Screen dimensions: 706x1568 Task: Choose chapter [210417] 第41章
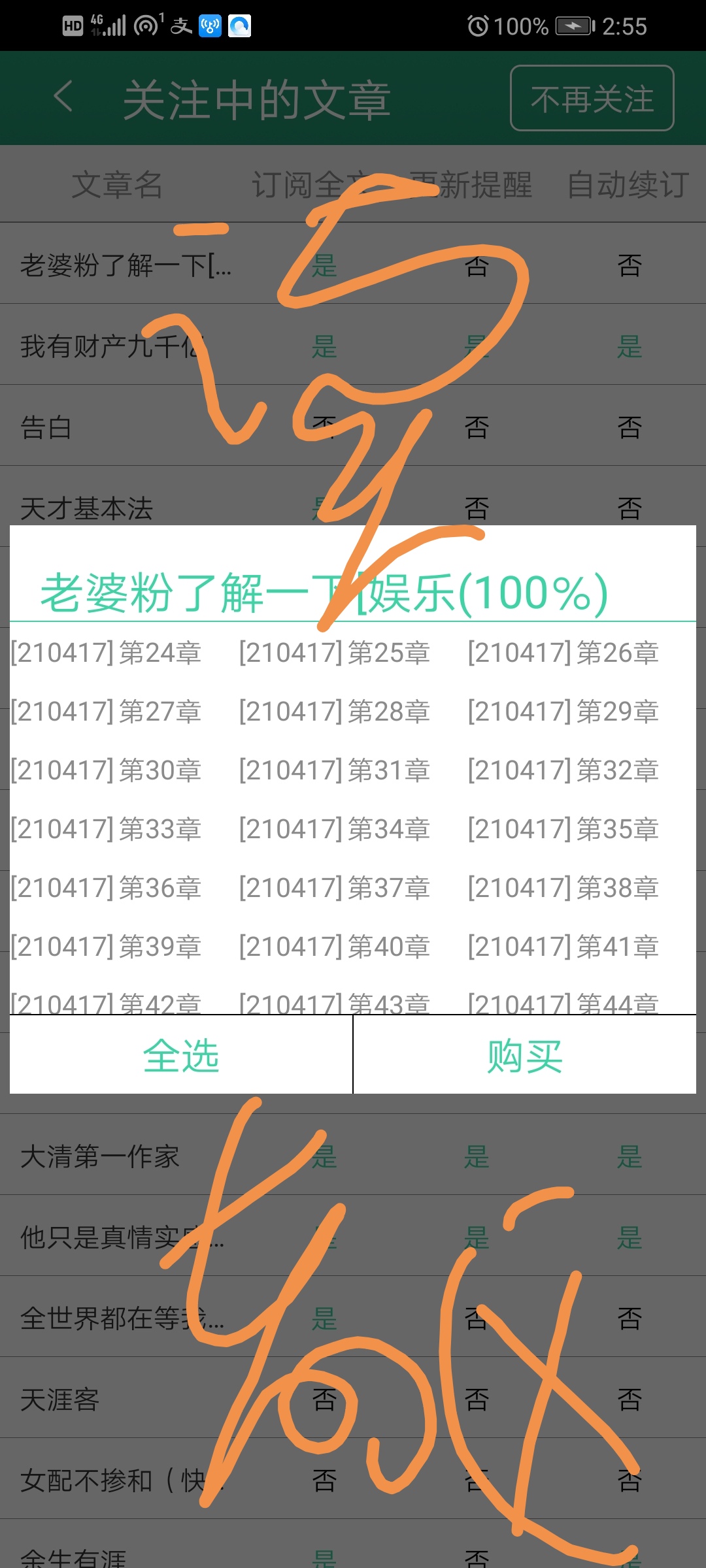coord(563,947)
